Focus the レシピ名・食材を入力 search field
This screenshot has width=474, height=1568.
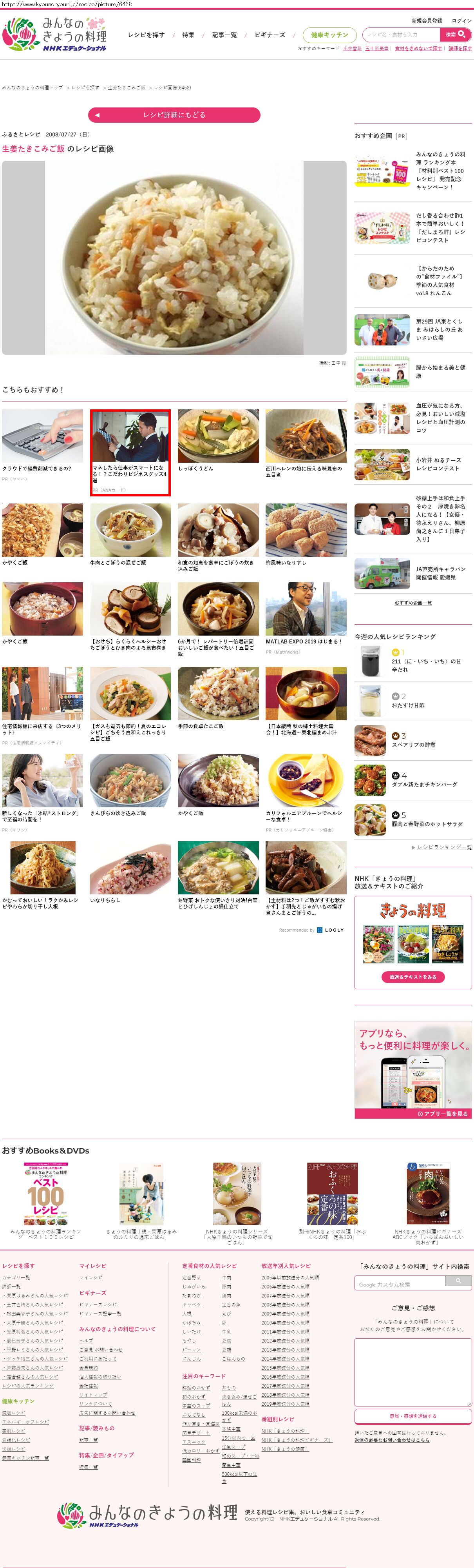(x=402, y=35)
